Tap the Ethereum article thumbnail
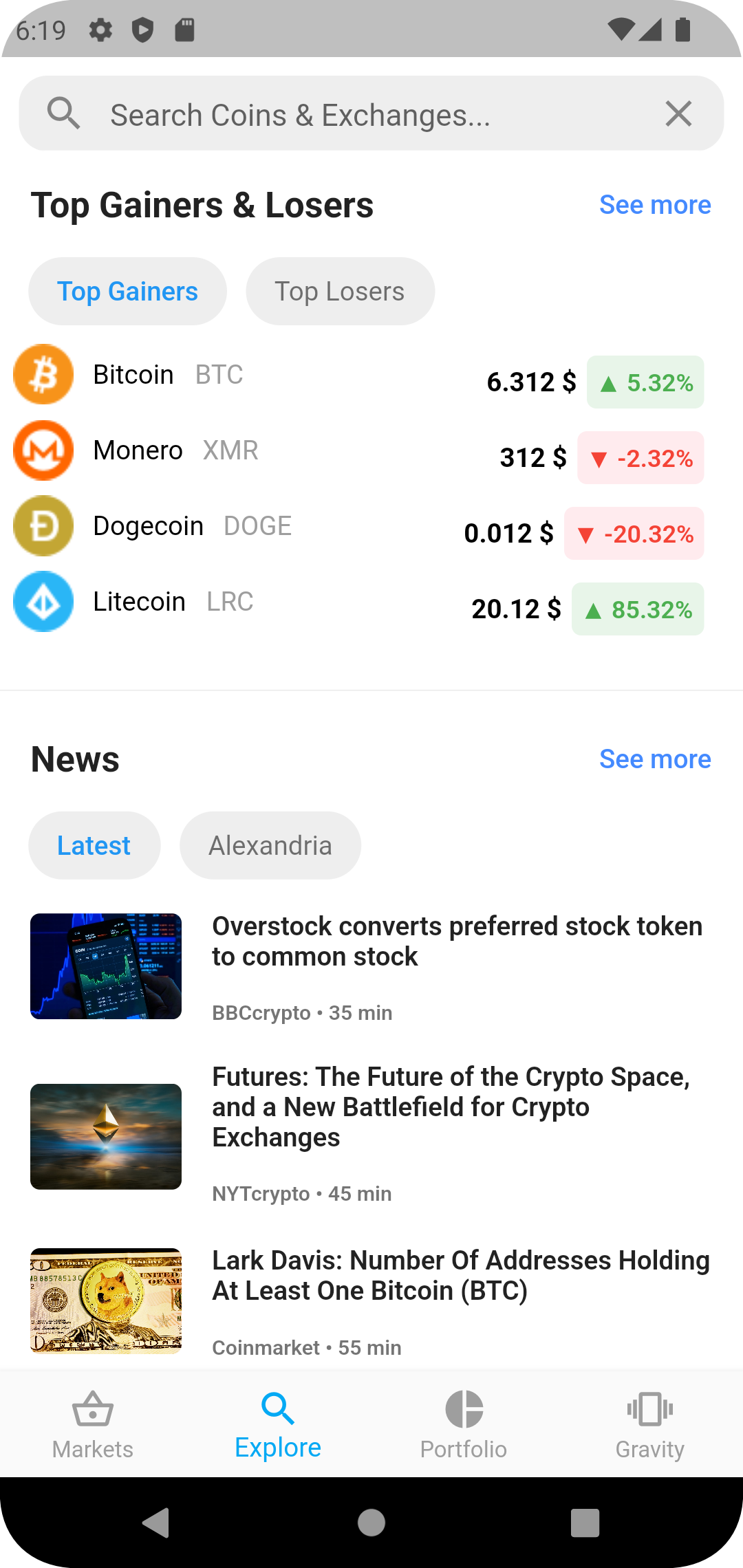The image size is (743, 1568). coord(105,1136)
